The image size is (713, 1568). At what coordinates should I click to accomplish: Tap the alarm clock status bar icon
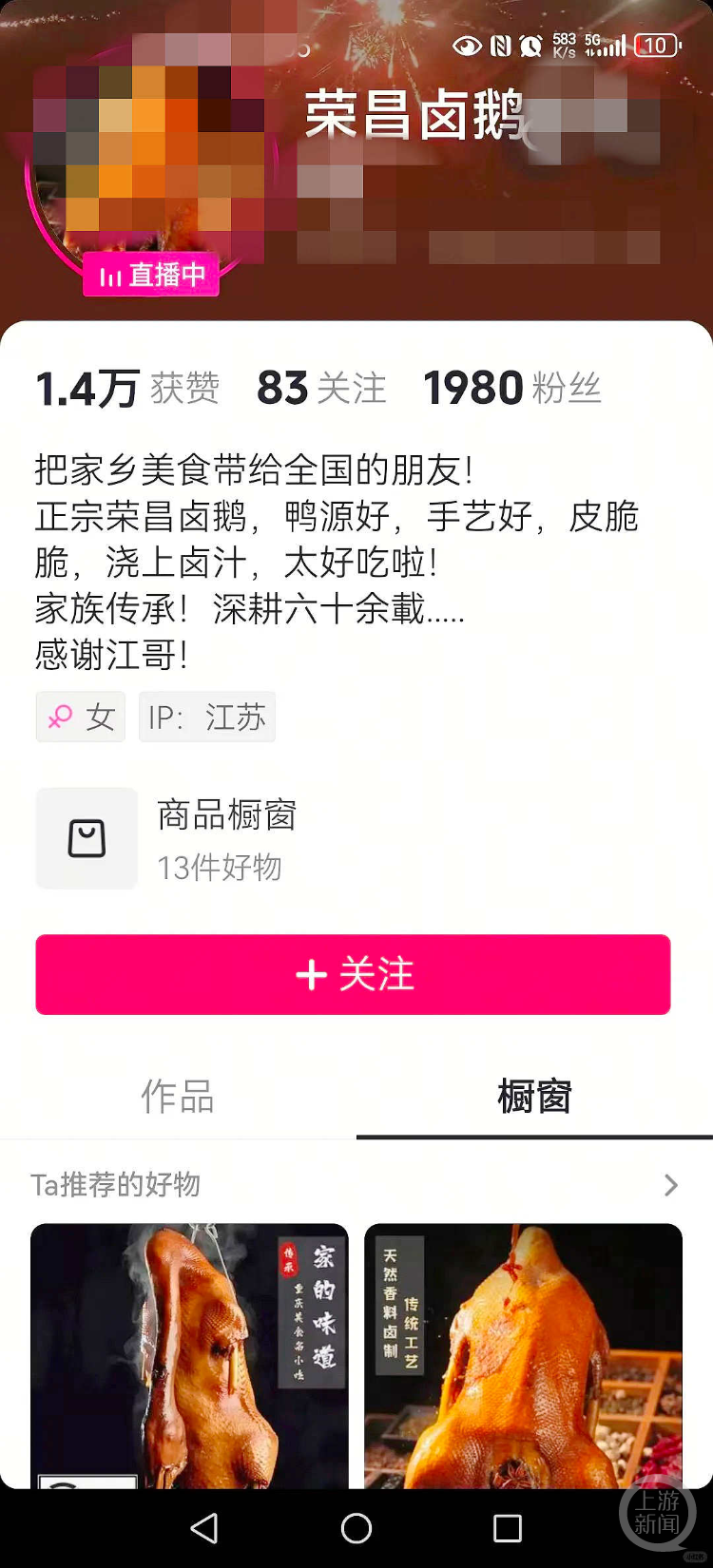pos(533,44)
